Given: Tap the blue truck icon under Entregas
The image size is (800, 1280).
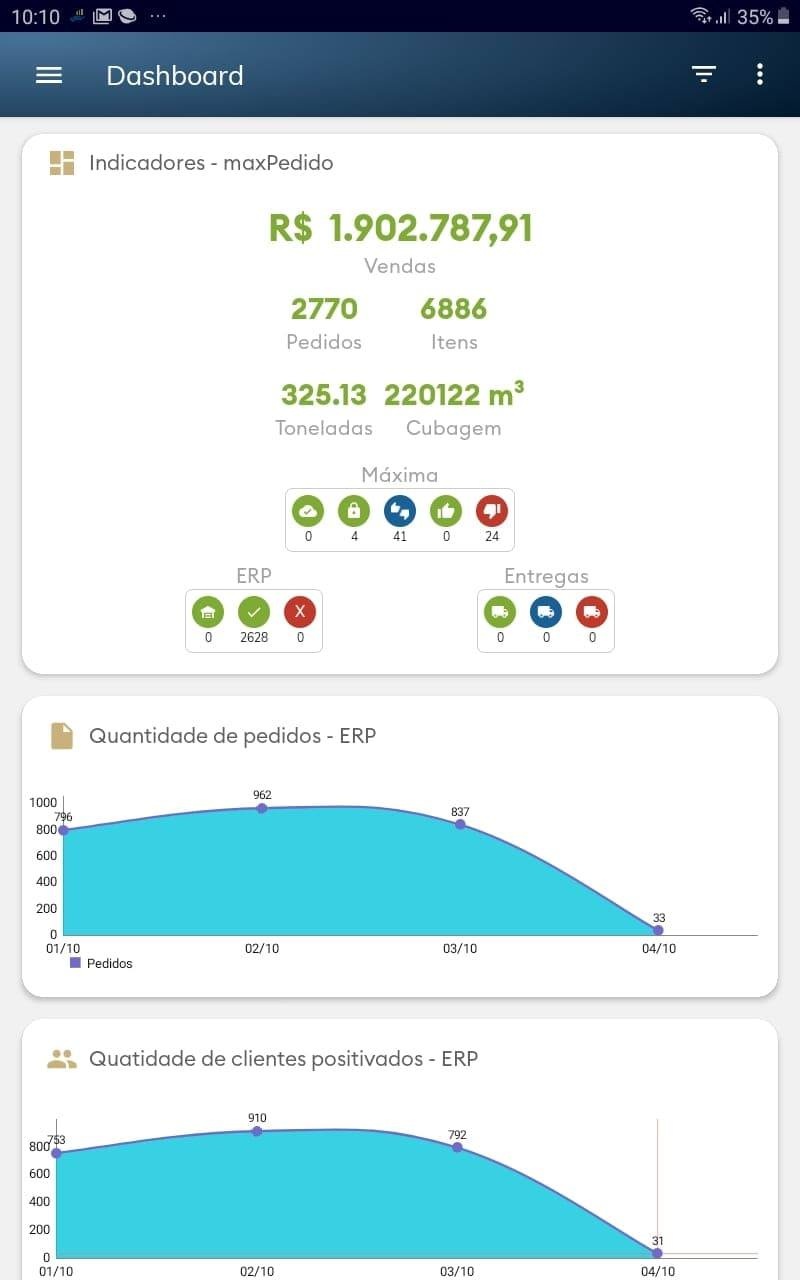Looking at the screenshot, I should point(546,612).
